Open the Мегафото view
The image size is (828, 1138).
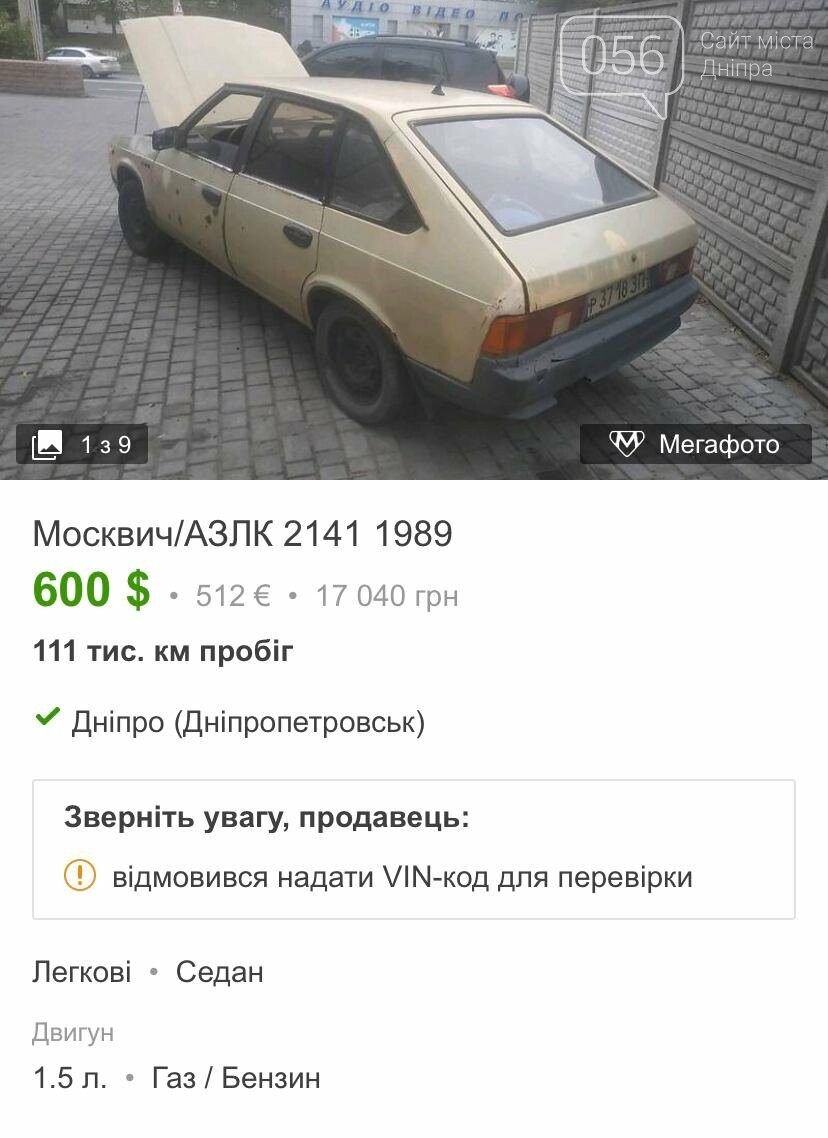(696, 444)
